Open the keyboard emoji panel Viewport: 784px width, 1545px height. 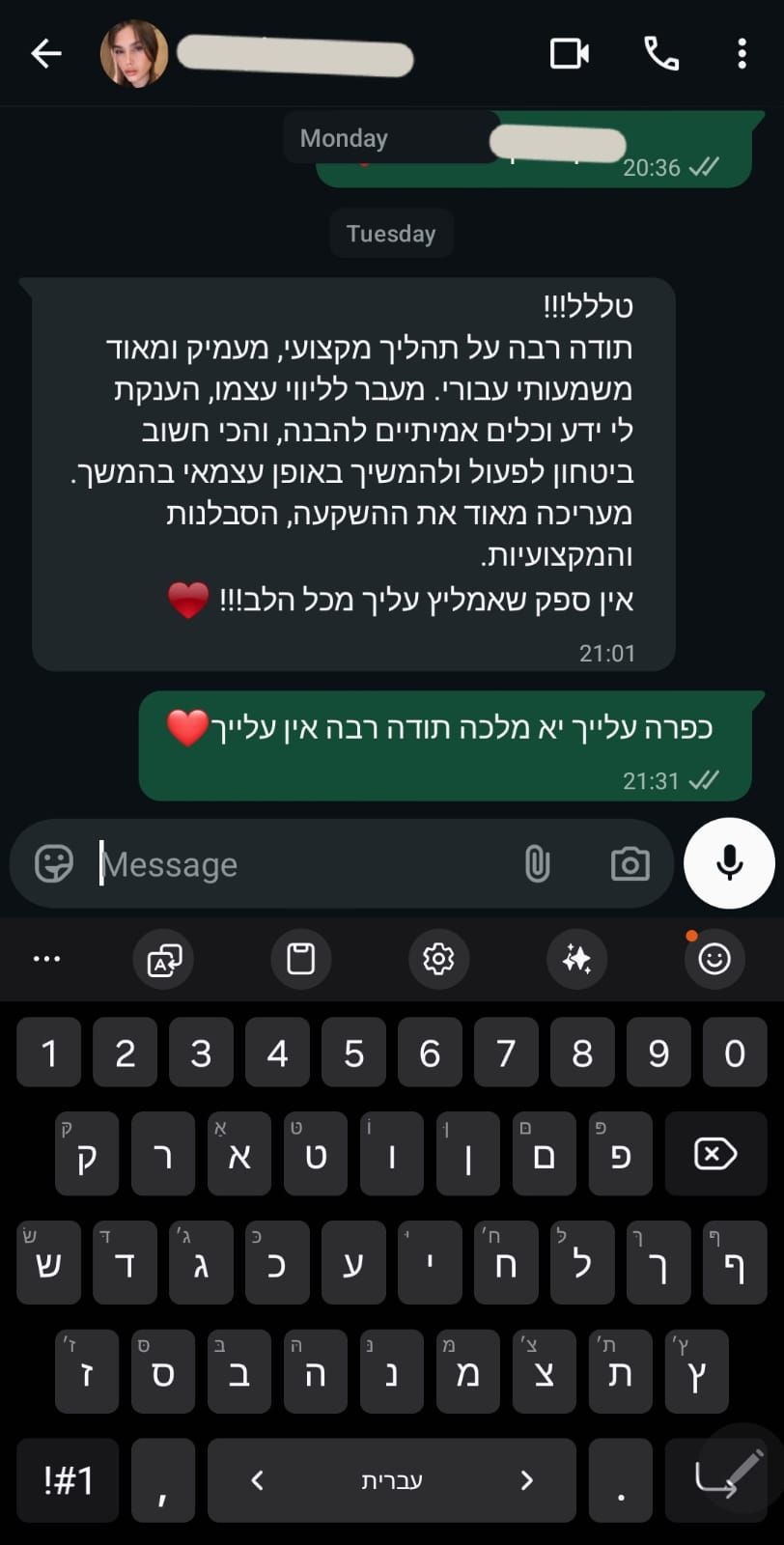(x=714, y=959)
